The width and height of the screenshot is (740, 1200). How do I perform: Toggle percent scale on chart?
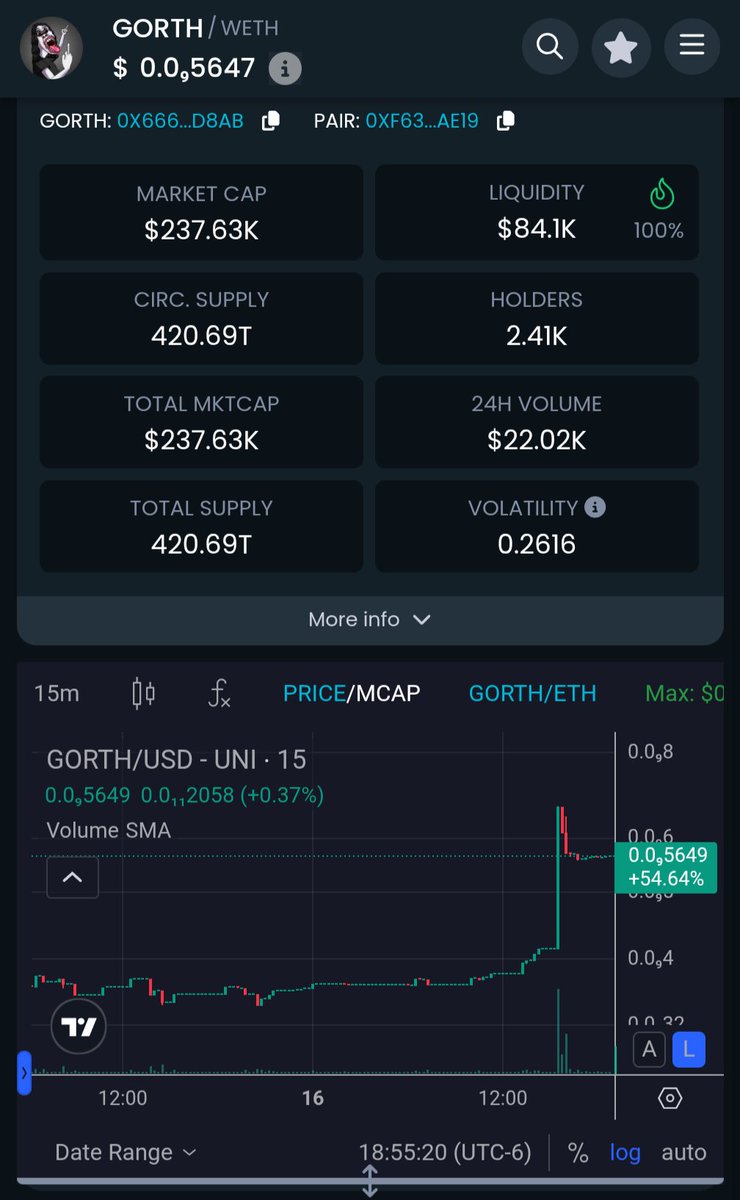[578, 1152]
